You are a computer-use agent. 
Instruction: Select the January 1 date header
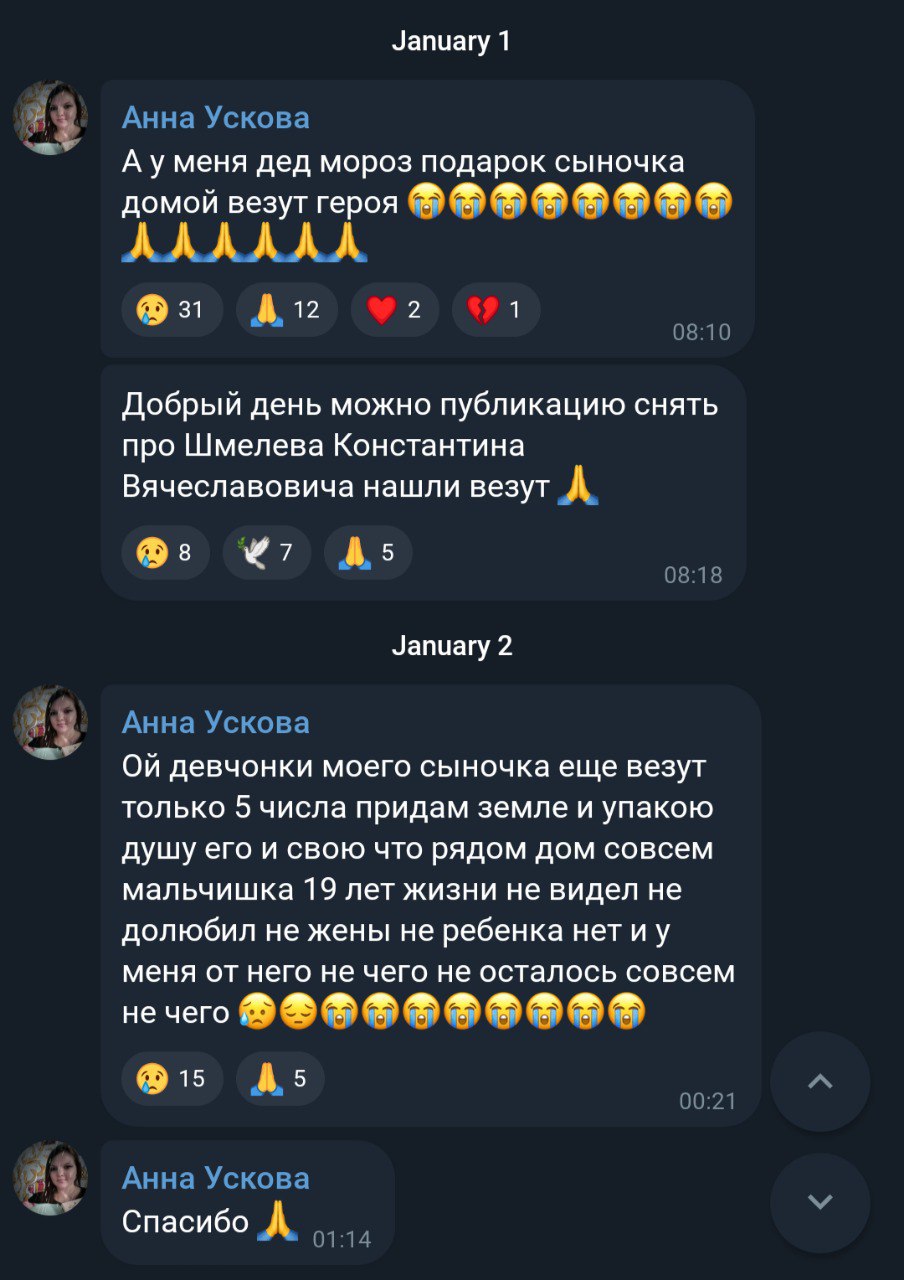[x=452, y=41]
